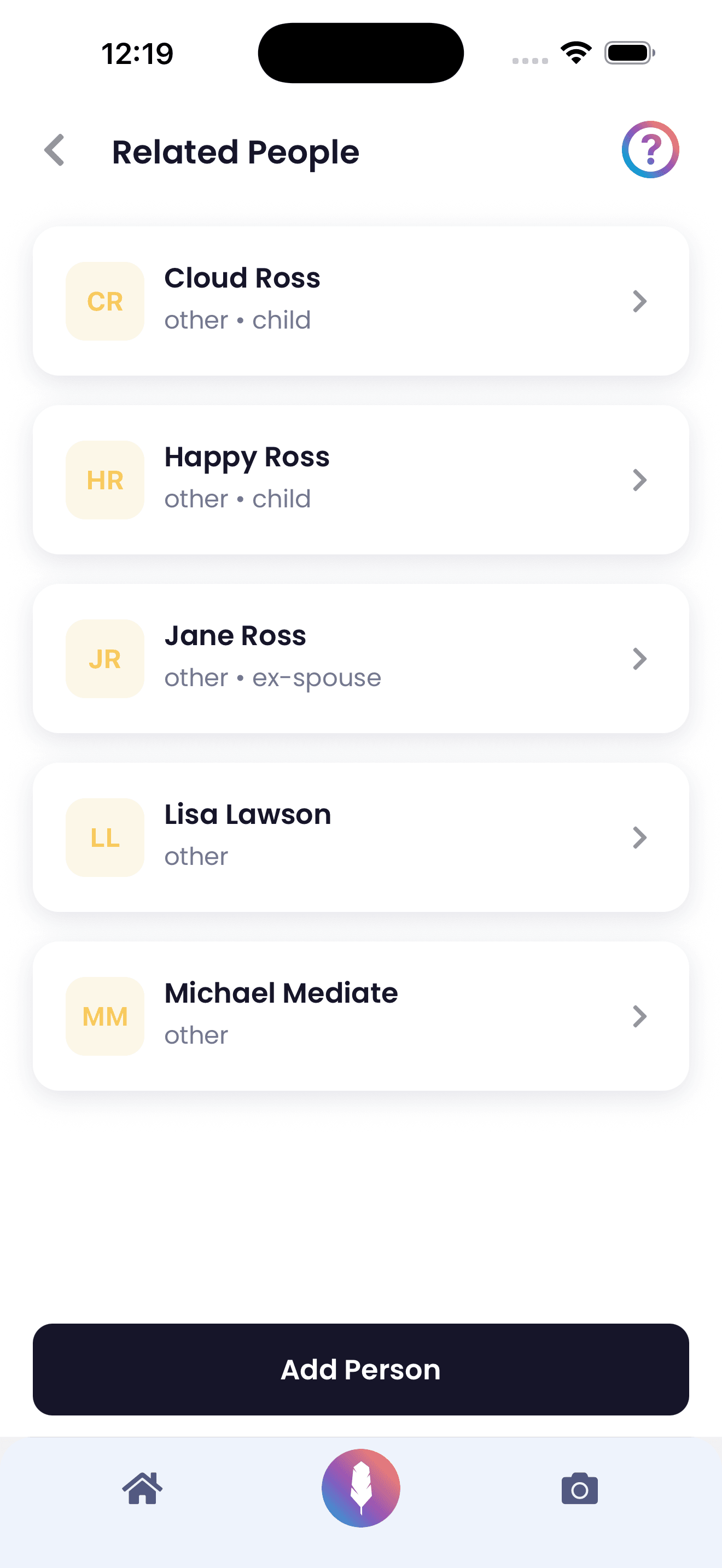Image resolution: width=722 pixels, height=1568 pixels.
Task: Open the camera icon
Action: click(578, 1489)
